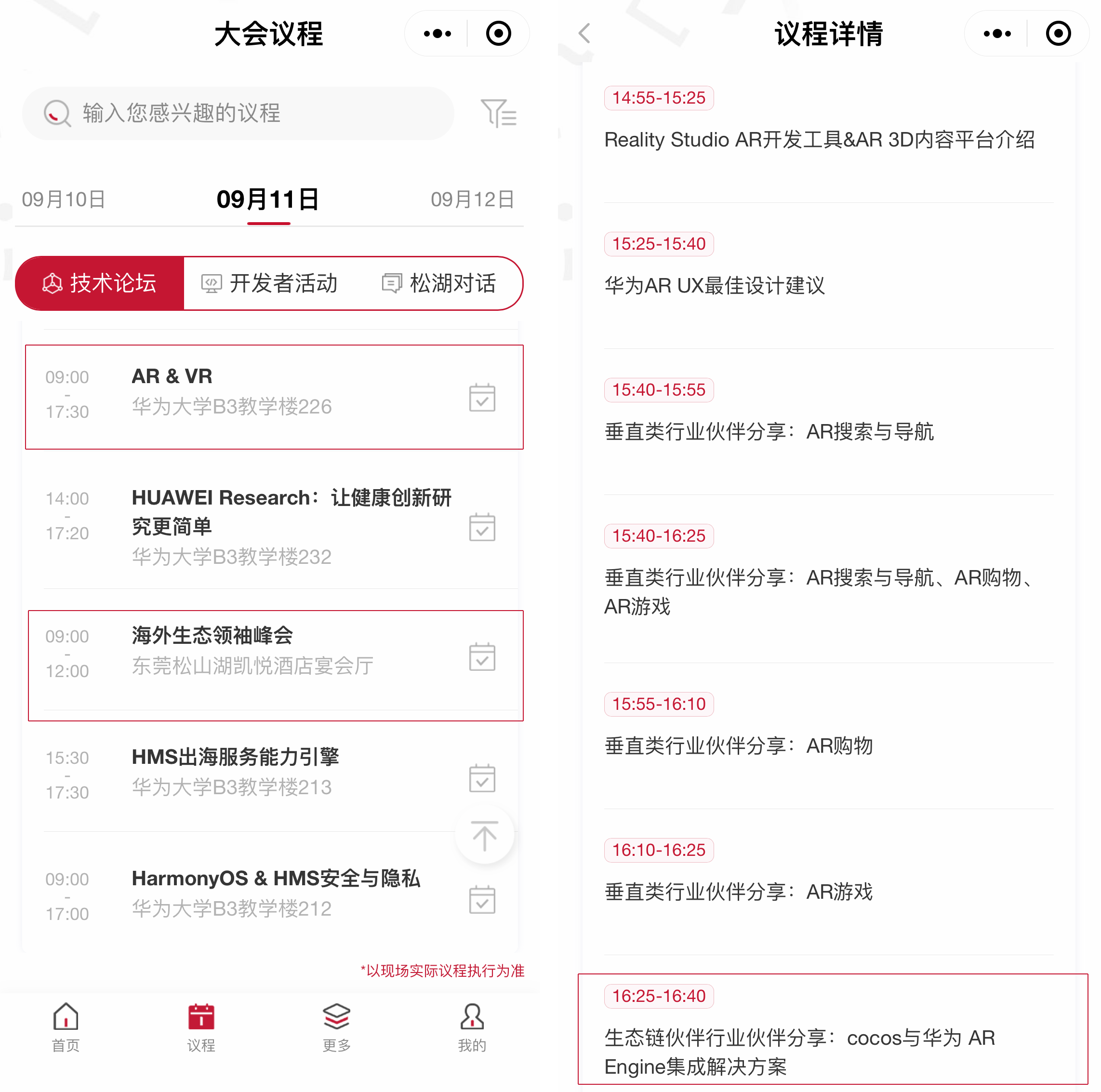Screen dimensions: 1101x1092
Task: Close the mini program from 议程详情 header
Action: tap(1058, 33)
